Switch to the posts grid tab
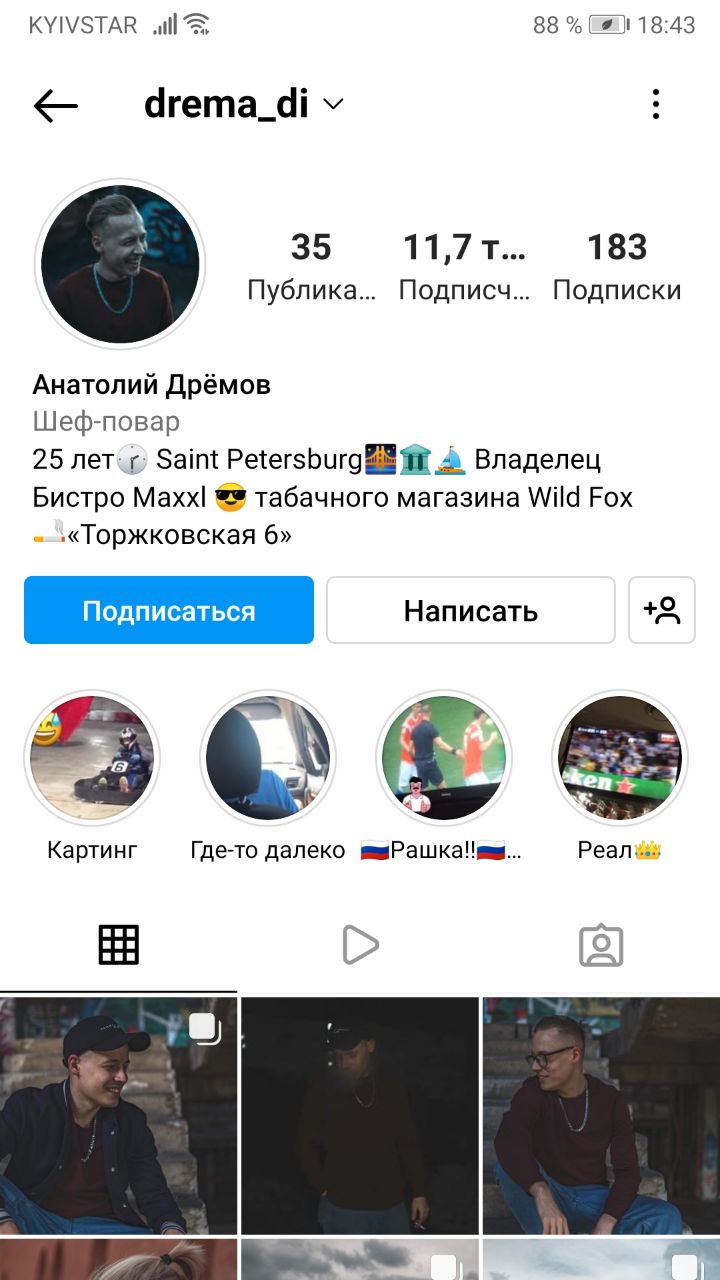 pos(119,945)
